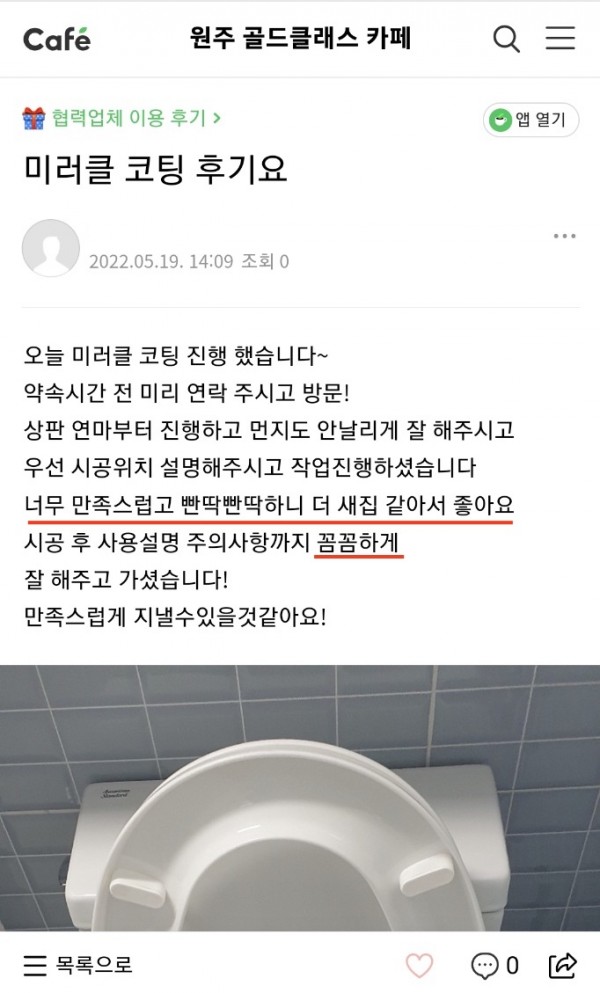View the author's profile picture

[x=50, y=248]
